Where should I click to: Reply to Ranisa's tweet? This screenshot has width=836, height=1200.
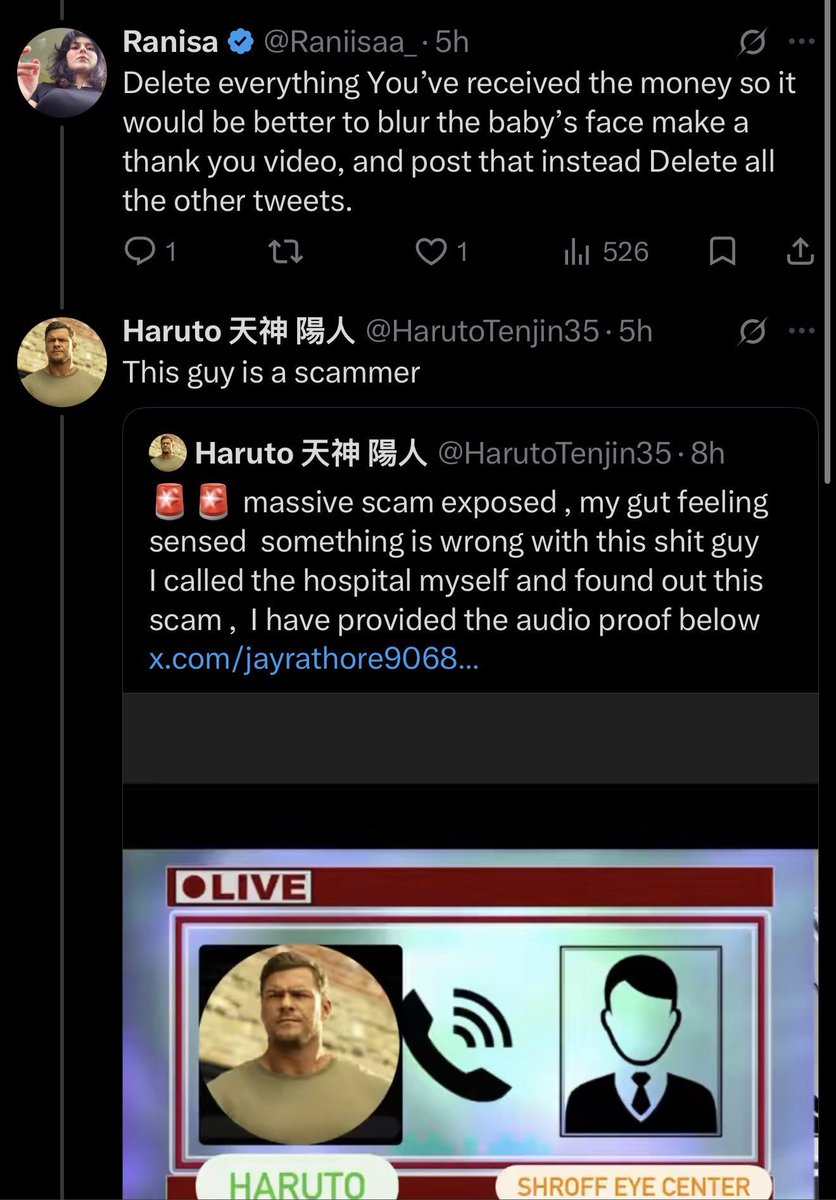tap(149, 253)
